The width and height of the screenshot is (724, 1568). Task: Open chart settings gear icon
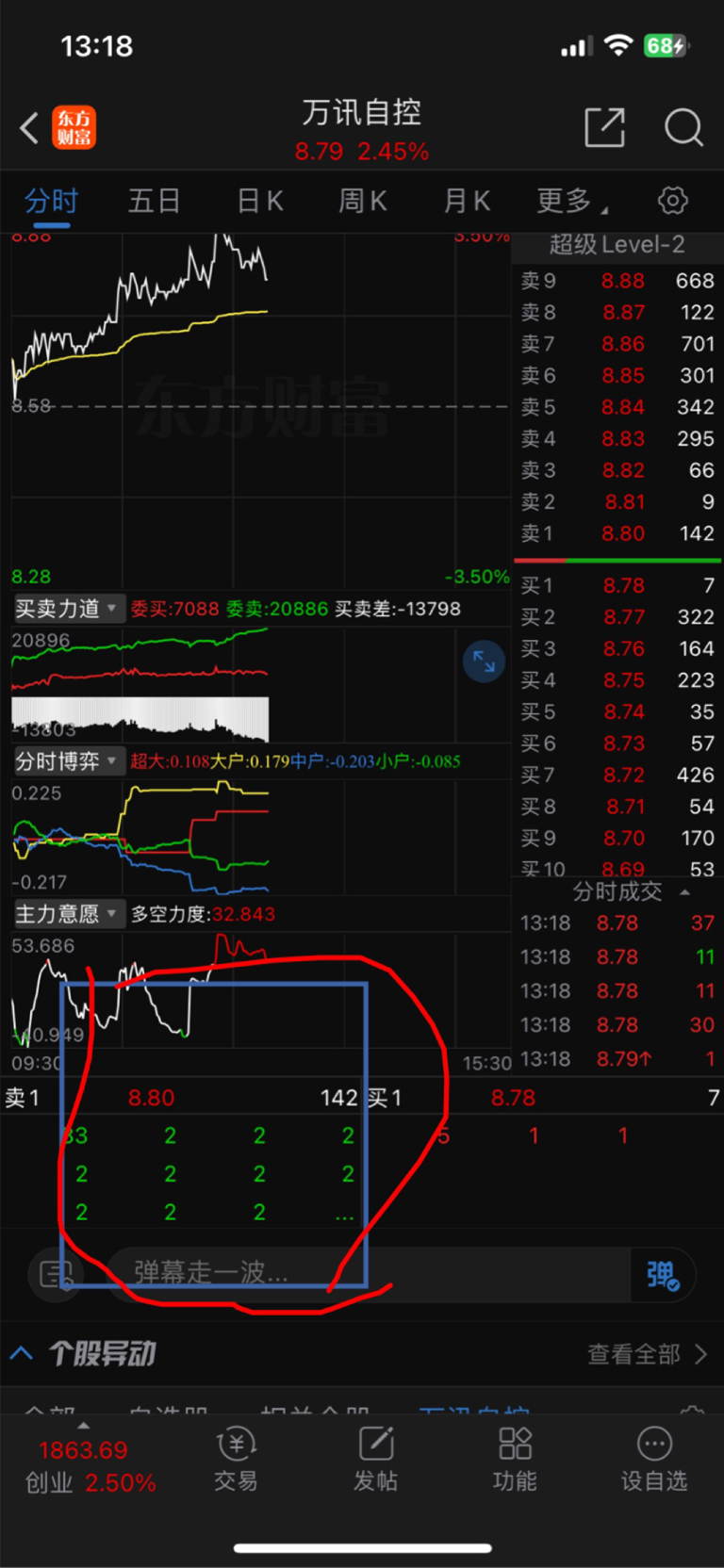(x=672, y=201)
